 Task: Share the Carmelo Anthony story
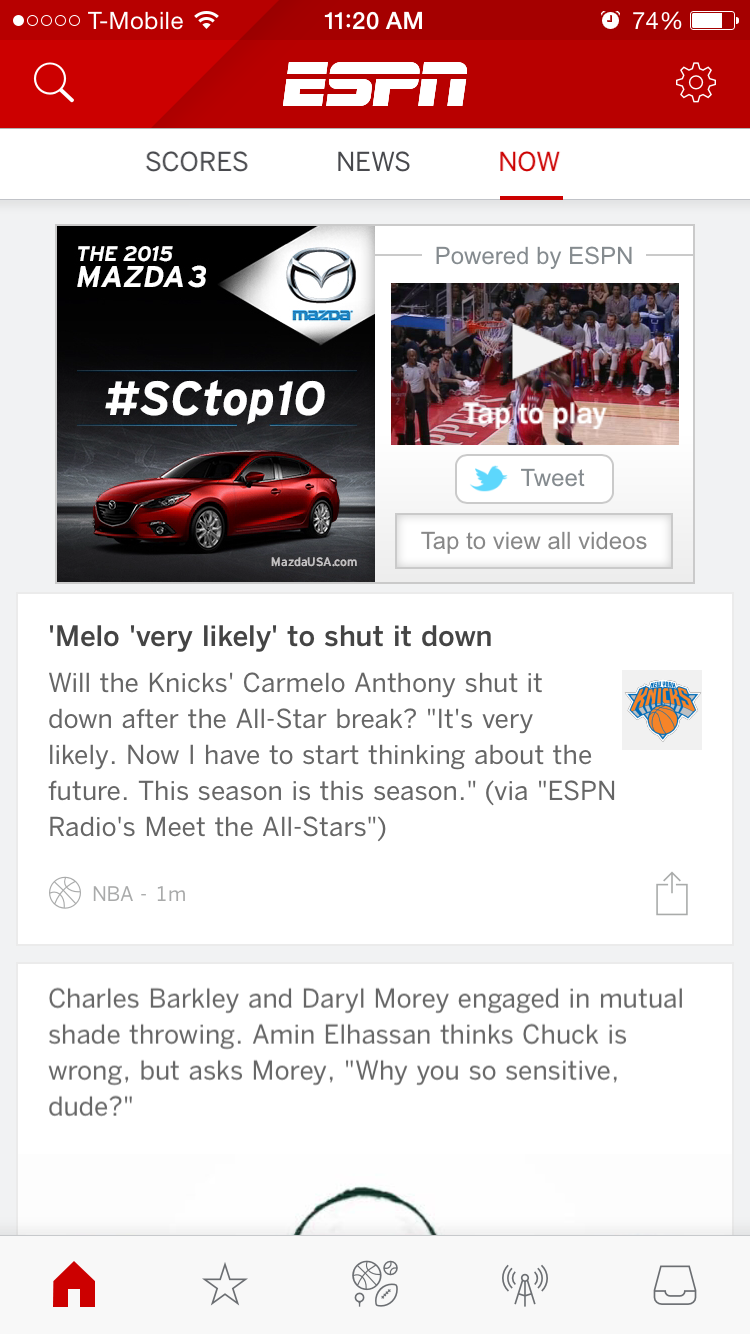(x=672, y=893)
